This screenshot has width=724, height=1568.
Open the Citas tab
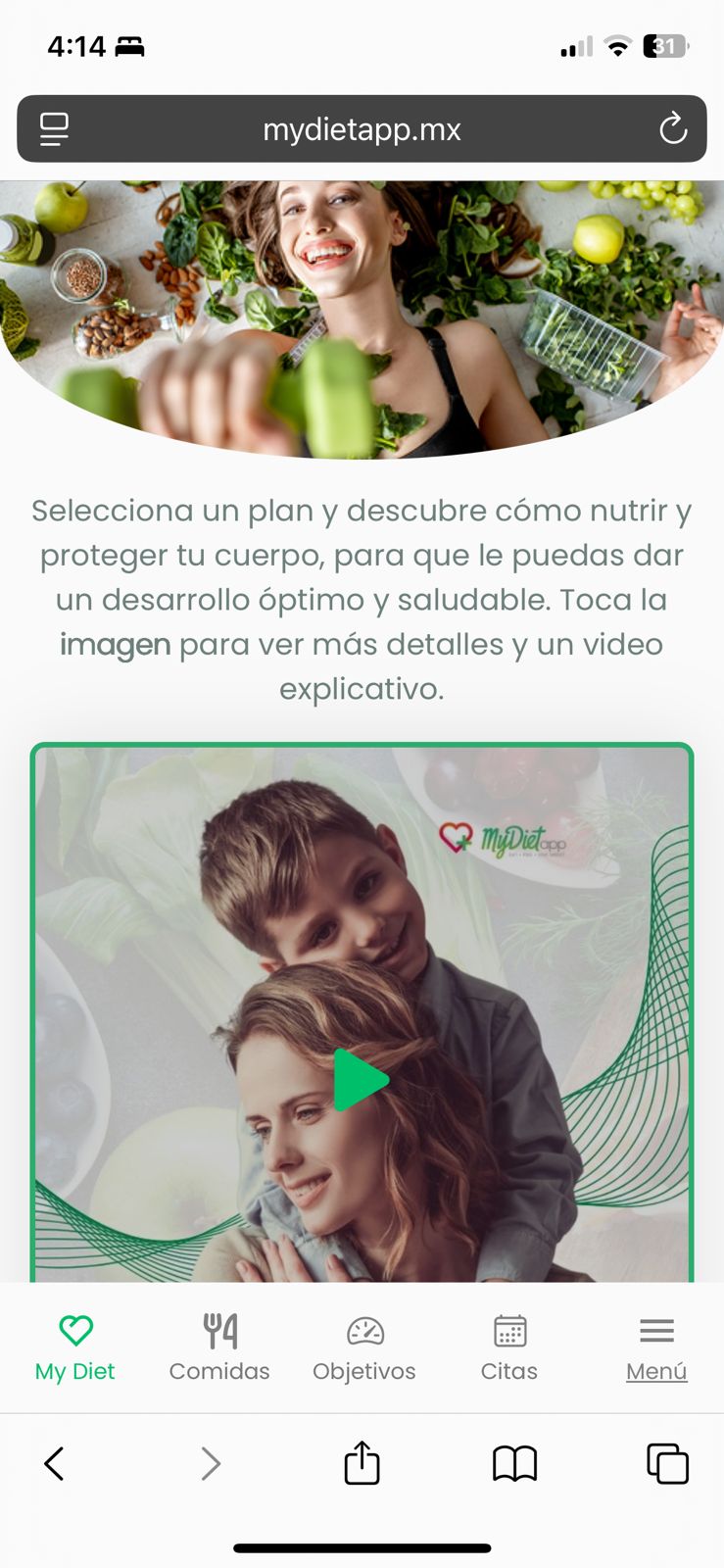(509, 1348)
